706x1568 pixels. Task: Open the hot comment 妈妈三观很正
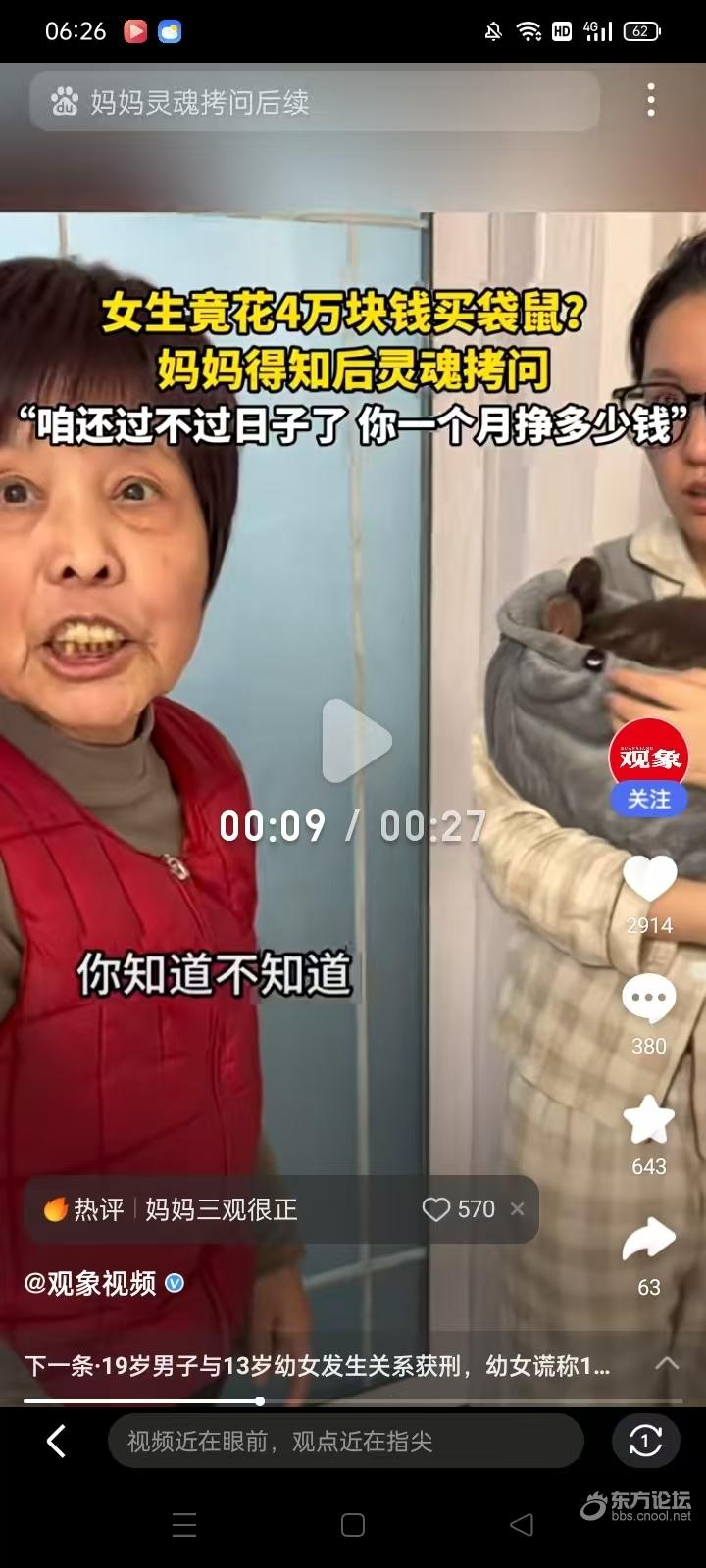click(222, 1209)
